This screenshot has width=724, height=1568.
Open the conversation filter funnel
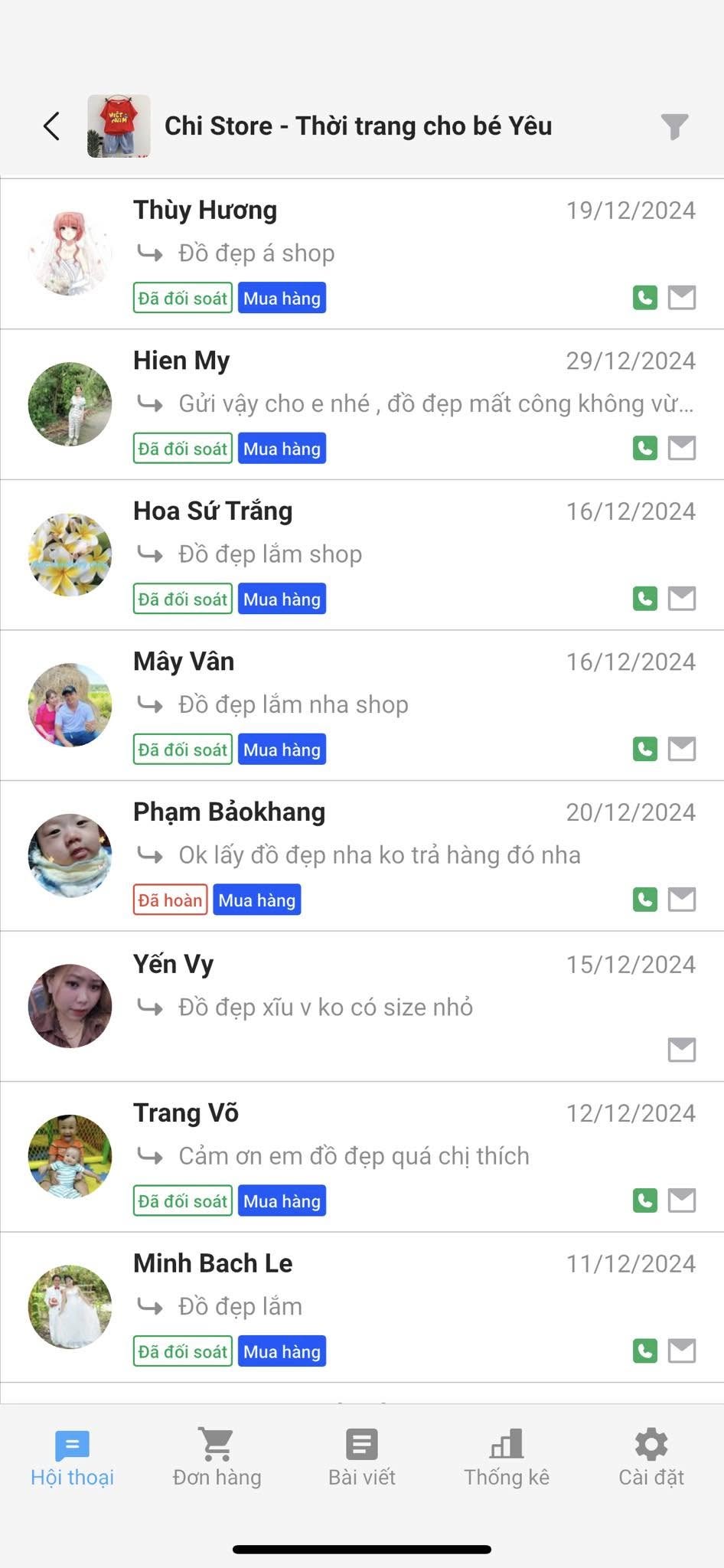point(674,126)
